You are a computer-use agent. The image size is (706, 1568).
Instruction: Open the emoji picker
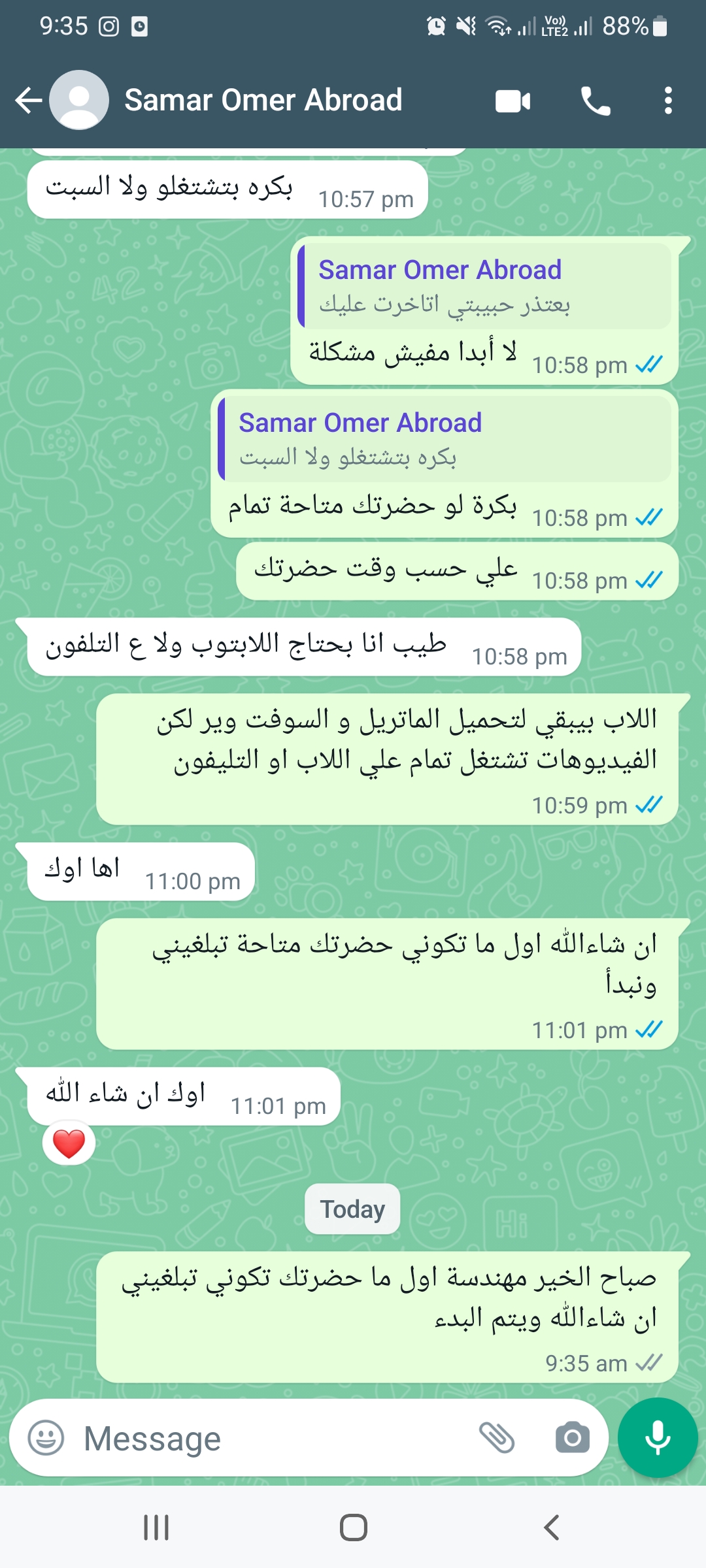46,1438
